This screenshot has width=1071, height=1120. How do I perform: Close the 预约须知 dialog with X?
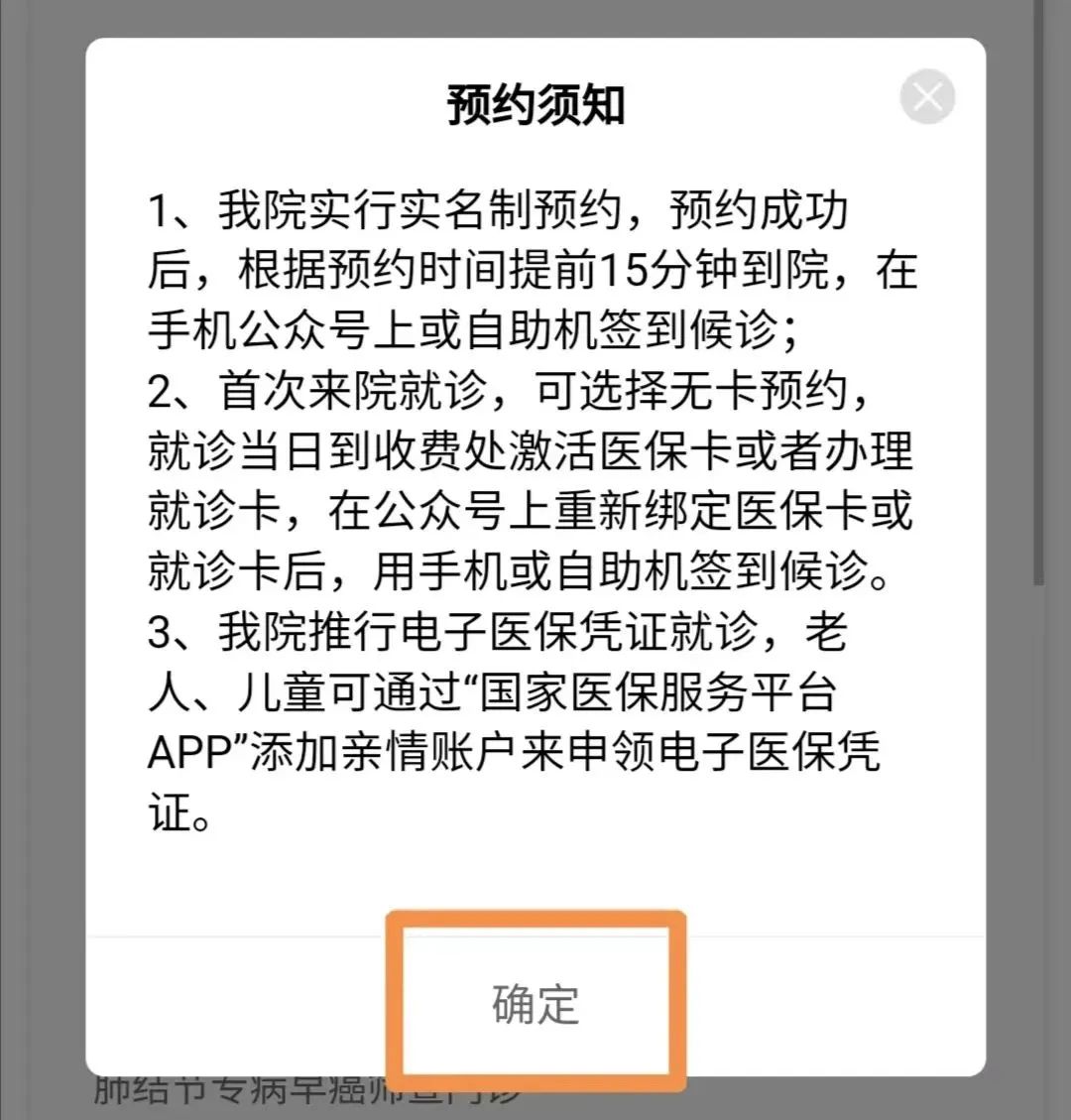[927, 97]
